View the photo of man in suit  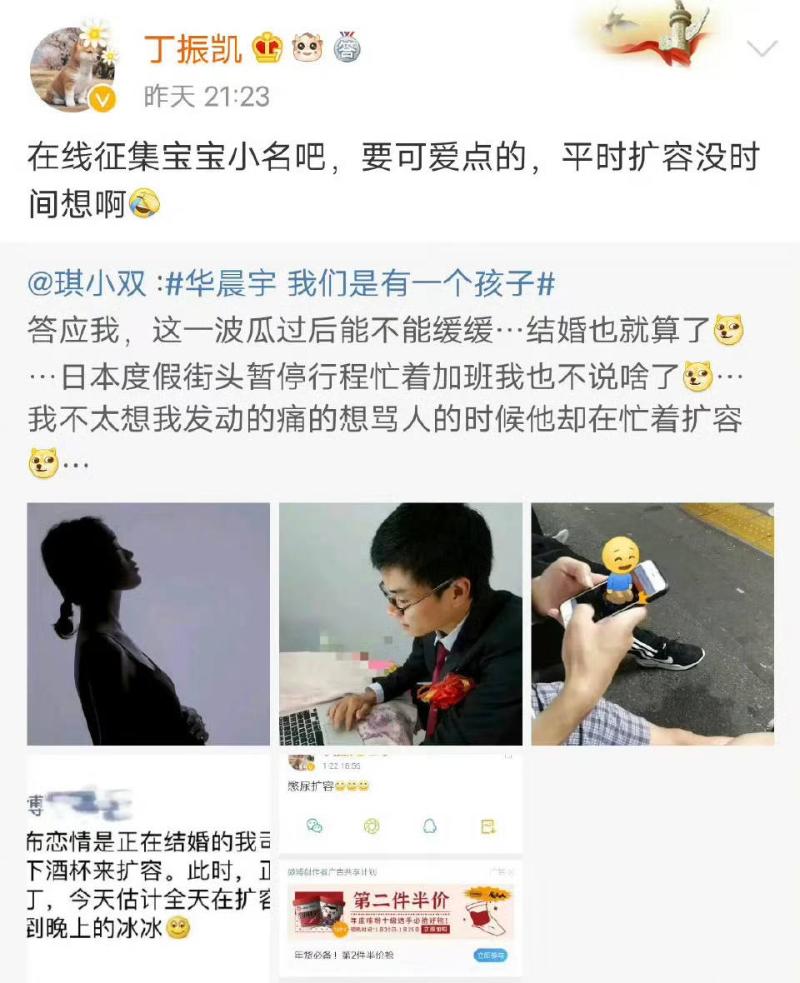(400, 624)
